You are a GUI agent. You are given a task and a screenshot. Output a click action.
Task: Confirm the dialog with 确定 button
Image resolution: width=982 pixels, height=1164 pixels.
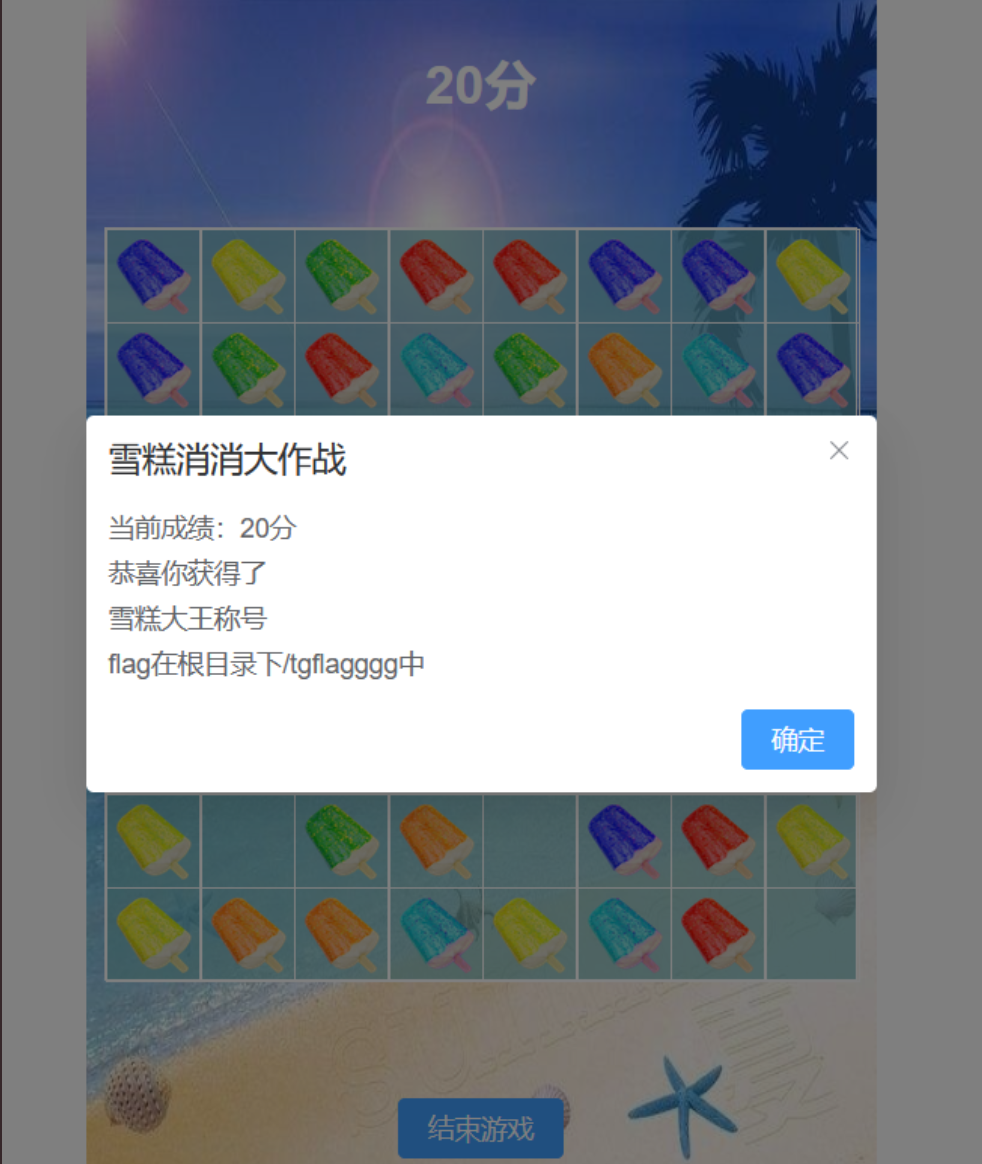[797, 740]
